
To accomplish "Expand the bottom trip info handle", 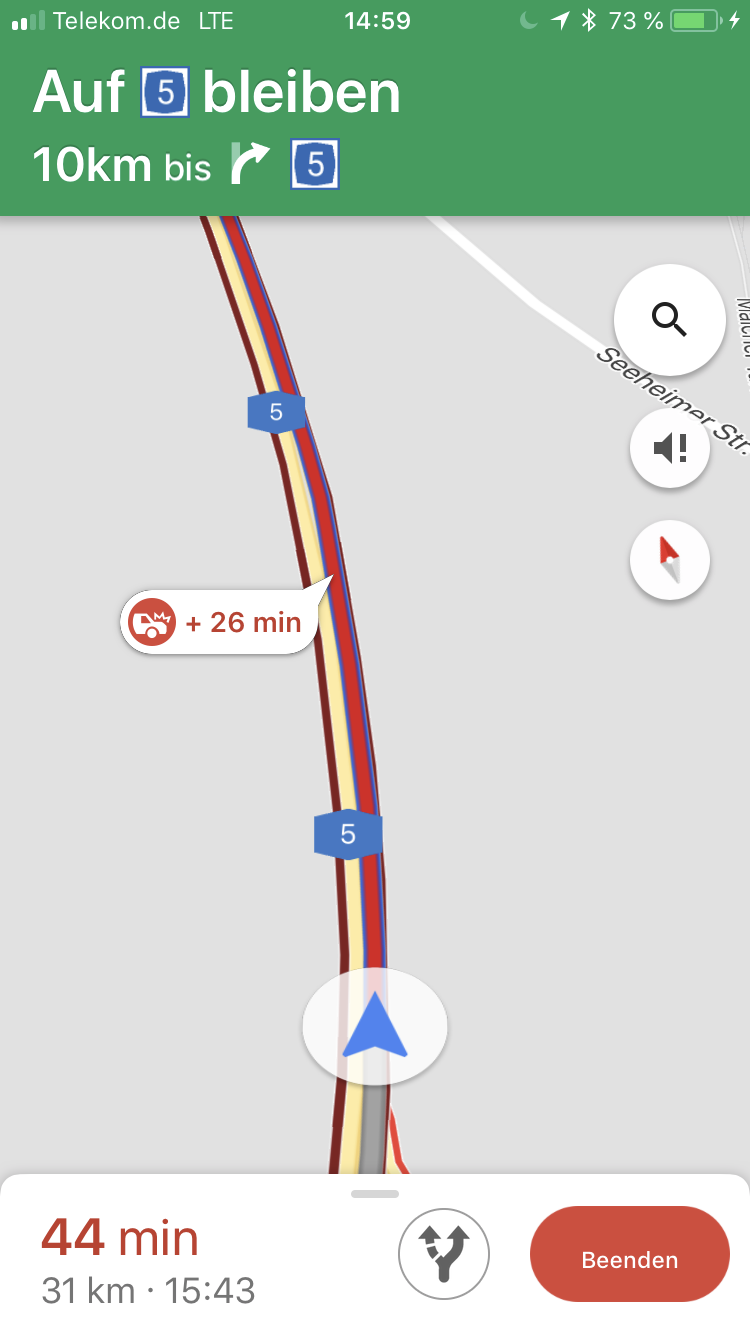I will [x=375, y=1193].
